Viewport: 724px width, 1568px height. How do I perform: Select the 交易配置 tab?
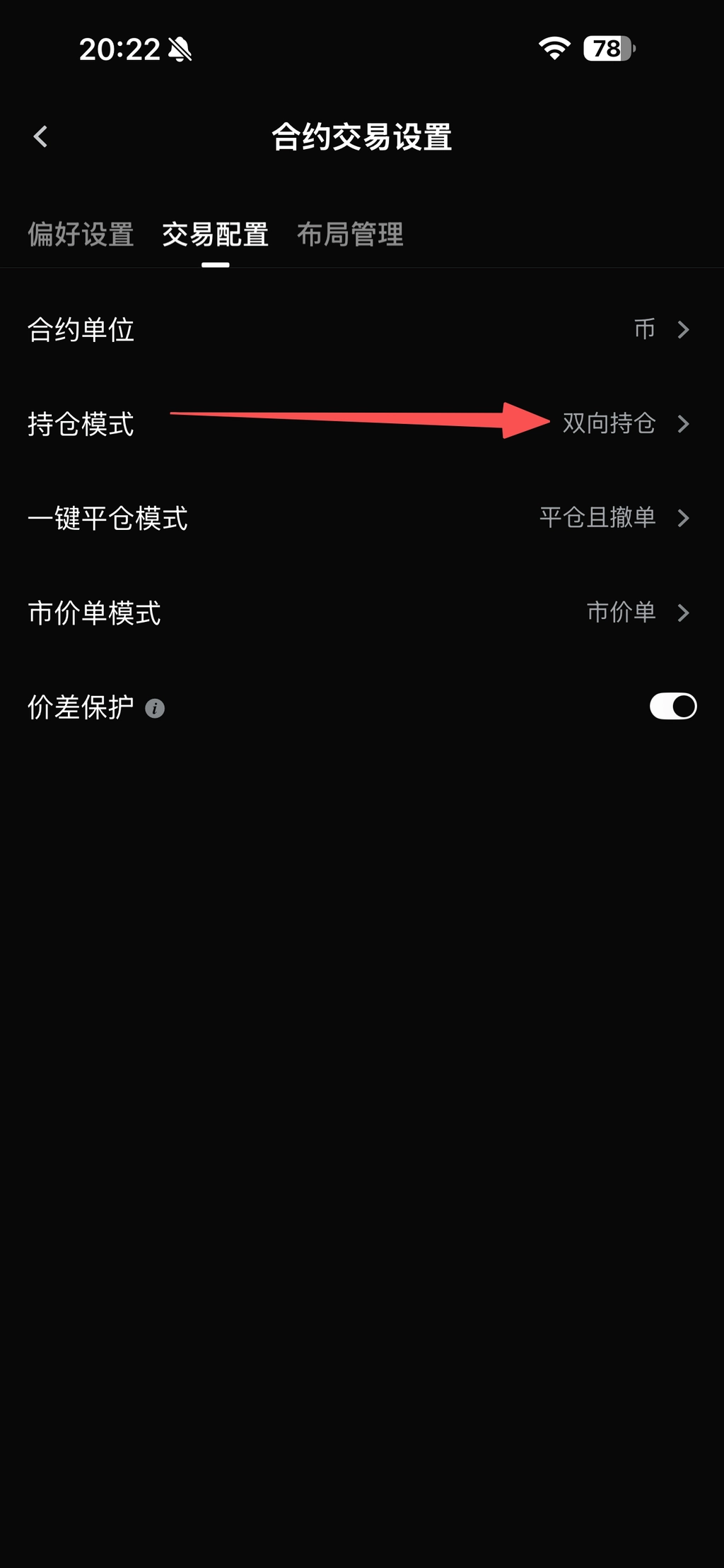(x=215, y=235)
